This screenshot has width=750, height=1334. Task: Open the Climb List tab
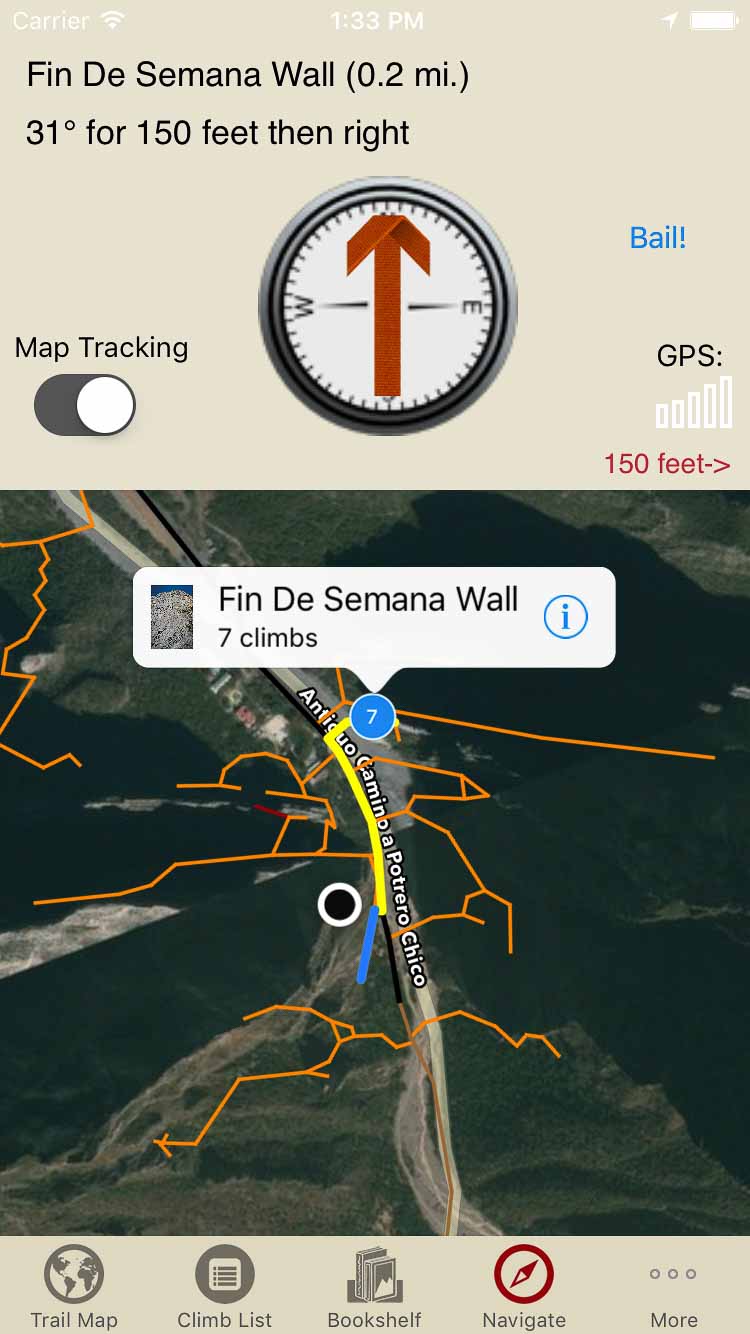[224, 1288]
